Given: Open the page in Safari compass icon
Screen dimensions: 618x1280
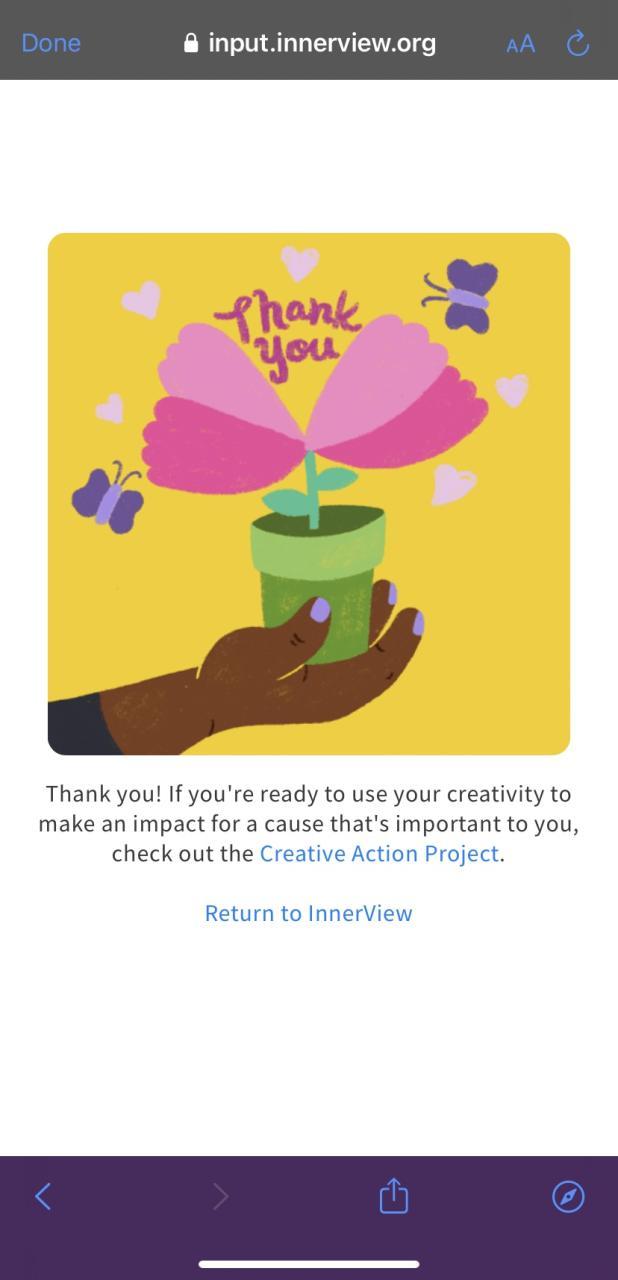Looking at the screenshot, I should (x=568, y=1196).
